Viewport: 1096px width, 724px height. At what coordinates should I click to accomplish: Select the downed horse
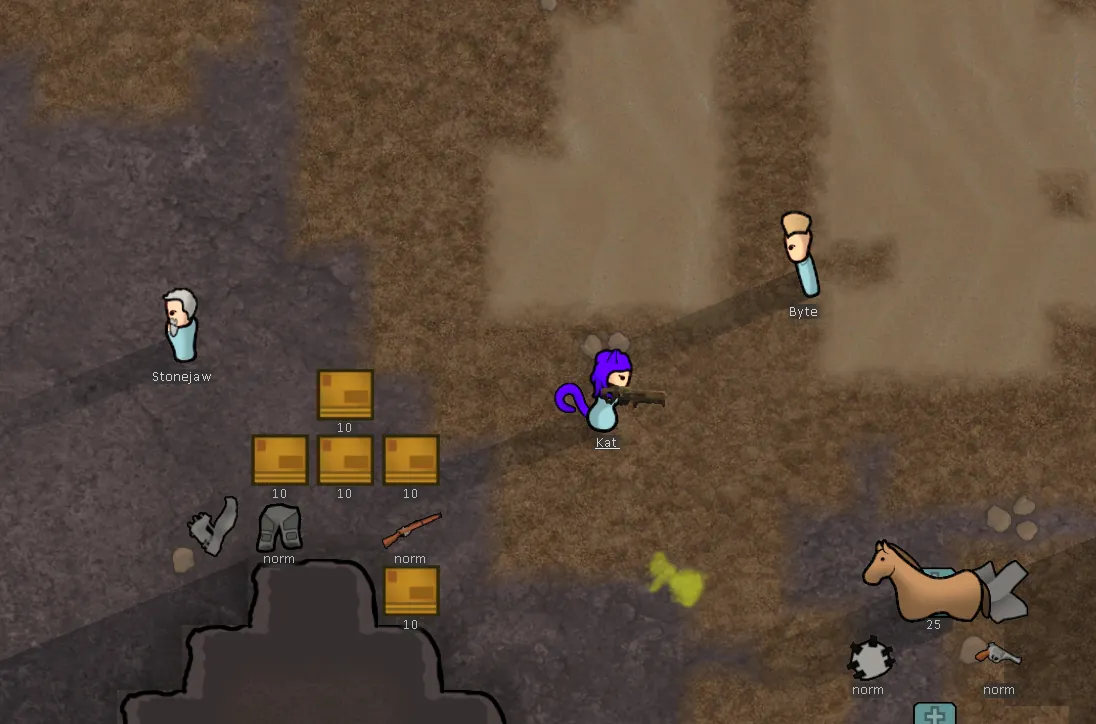coord(925,583)
